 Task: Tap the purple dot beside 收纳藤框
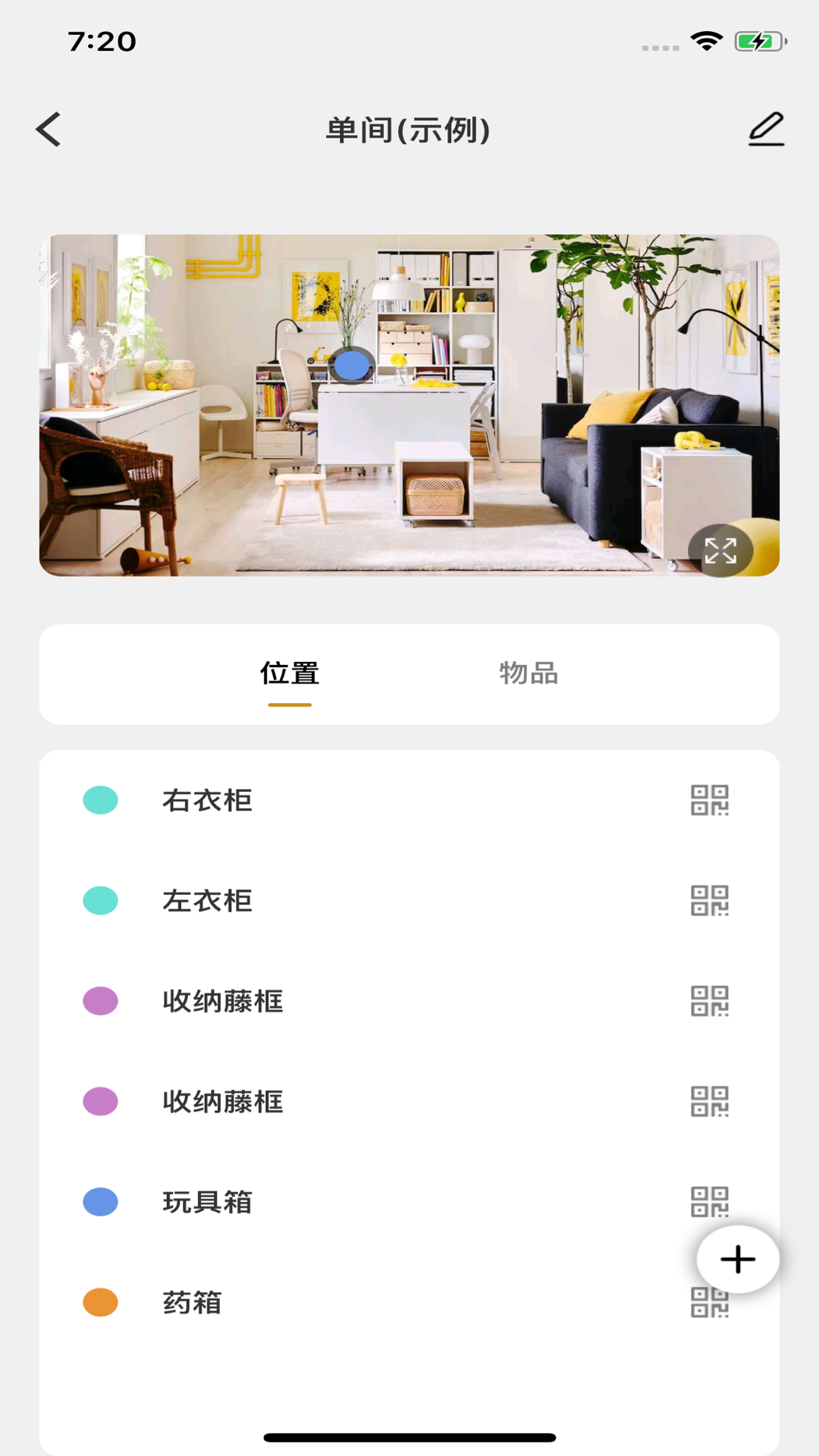tap(99, 1002)
